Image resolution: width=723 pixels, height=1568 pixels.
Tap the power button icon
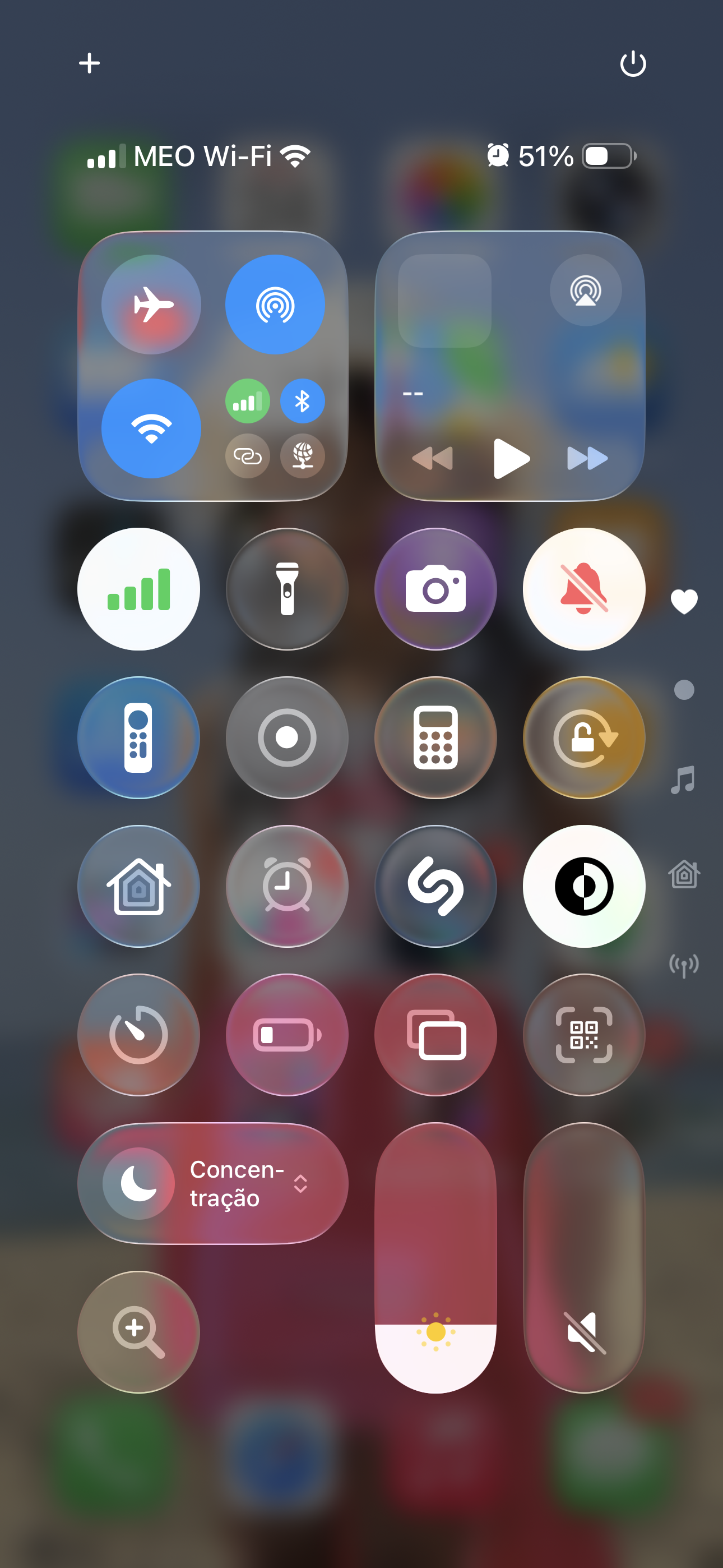click(632, 63)
